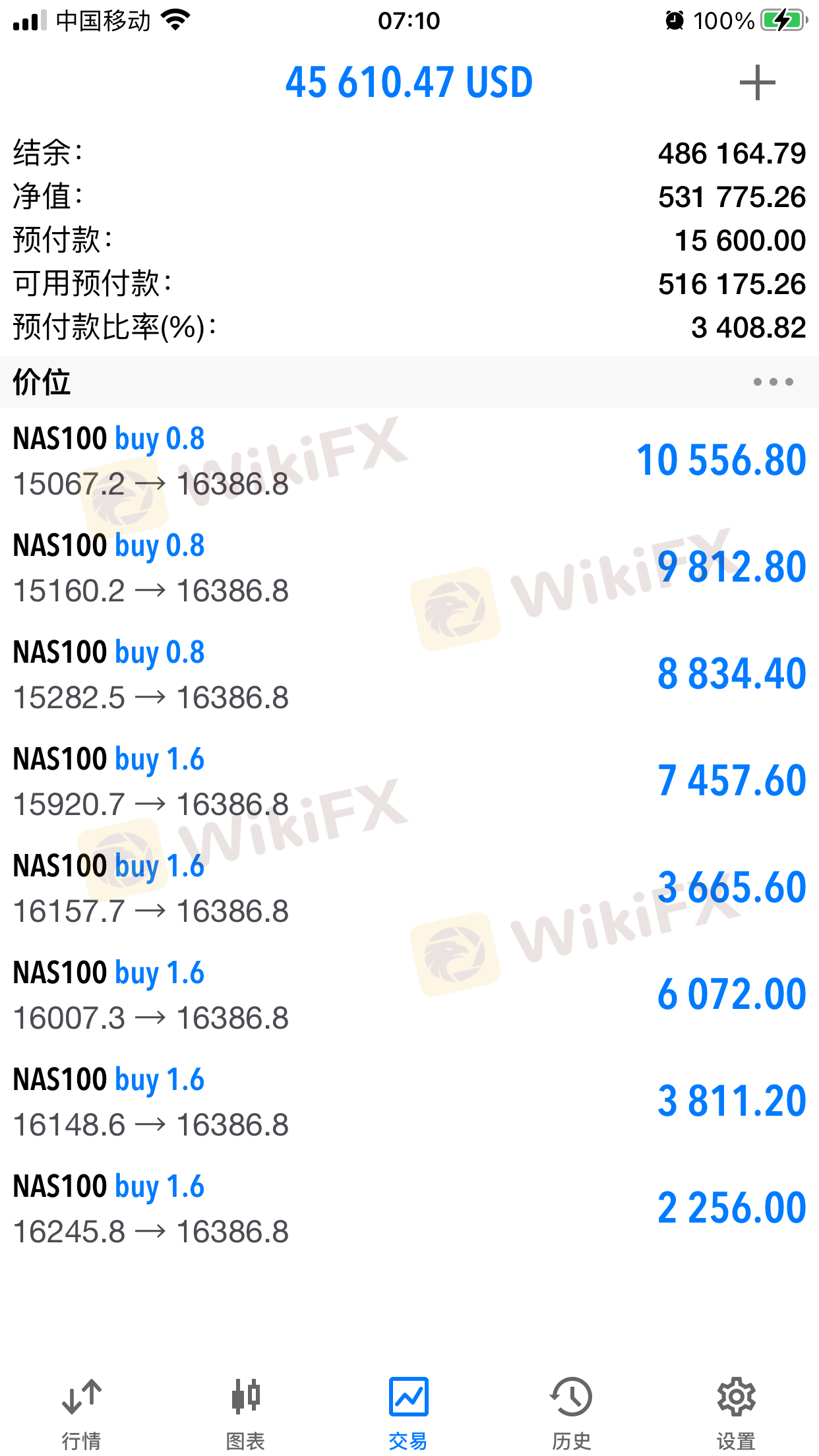Tap the NAS100 position opened at 16245.8
819x1456 pixels.
pos(409,1208)
